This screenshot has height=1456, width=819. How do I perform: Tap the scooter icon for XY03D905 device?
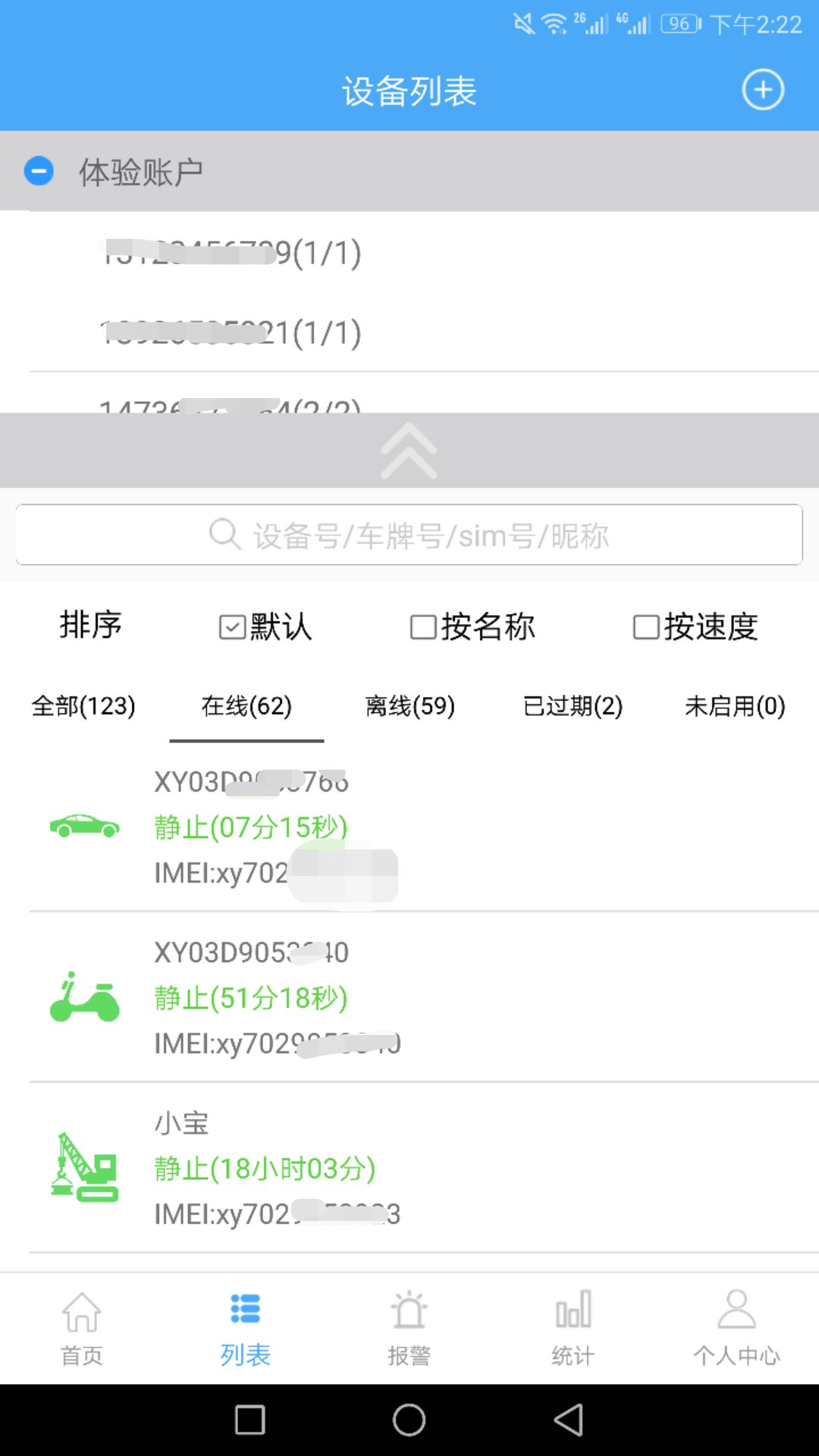point(86,997)
